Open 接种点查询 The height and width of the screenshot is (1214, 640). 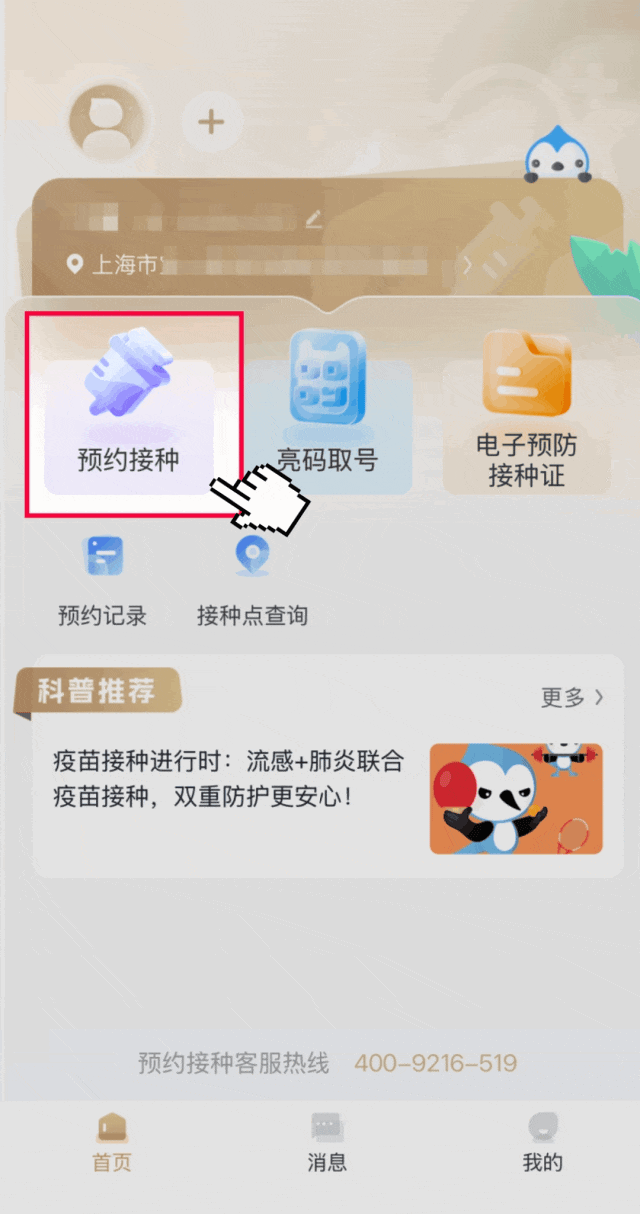pos(252,582)
